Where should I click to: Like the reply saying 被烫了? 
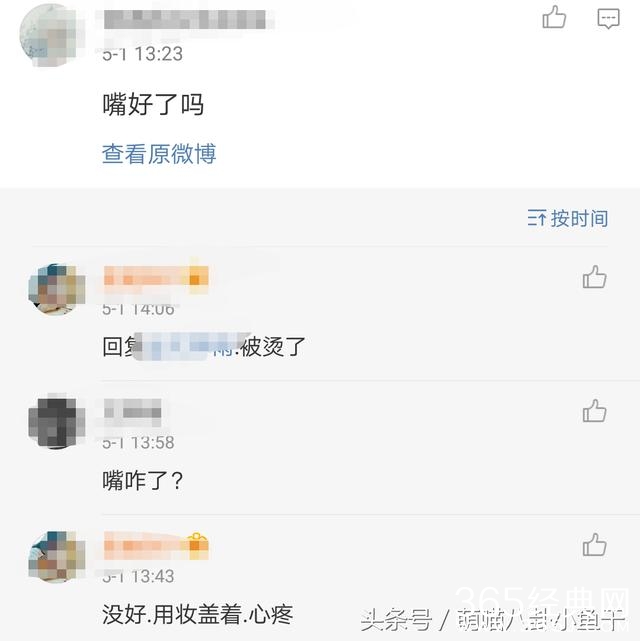tap(595, 277)
